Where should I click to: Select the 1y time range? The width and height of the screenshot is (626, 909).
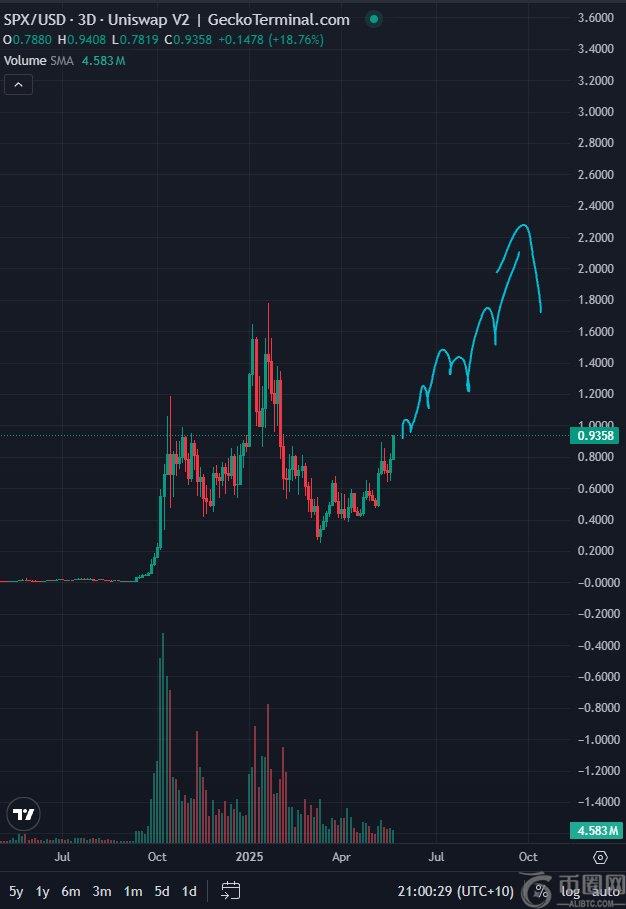pos(43,890)
